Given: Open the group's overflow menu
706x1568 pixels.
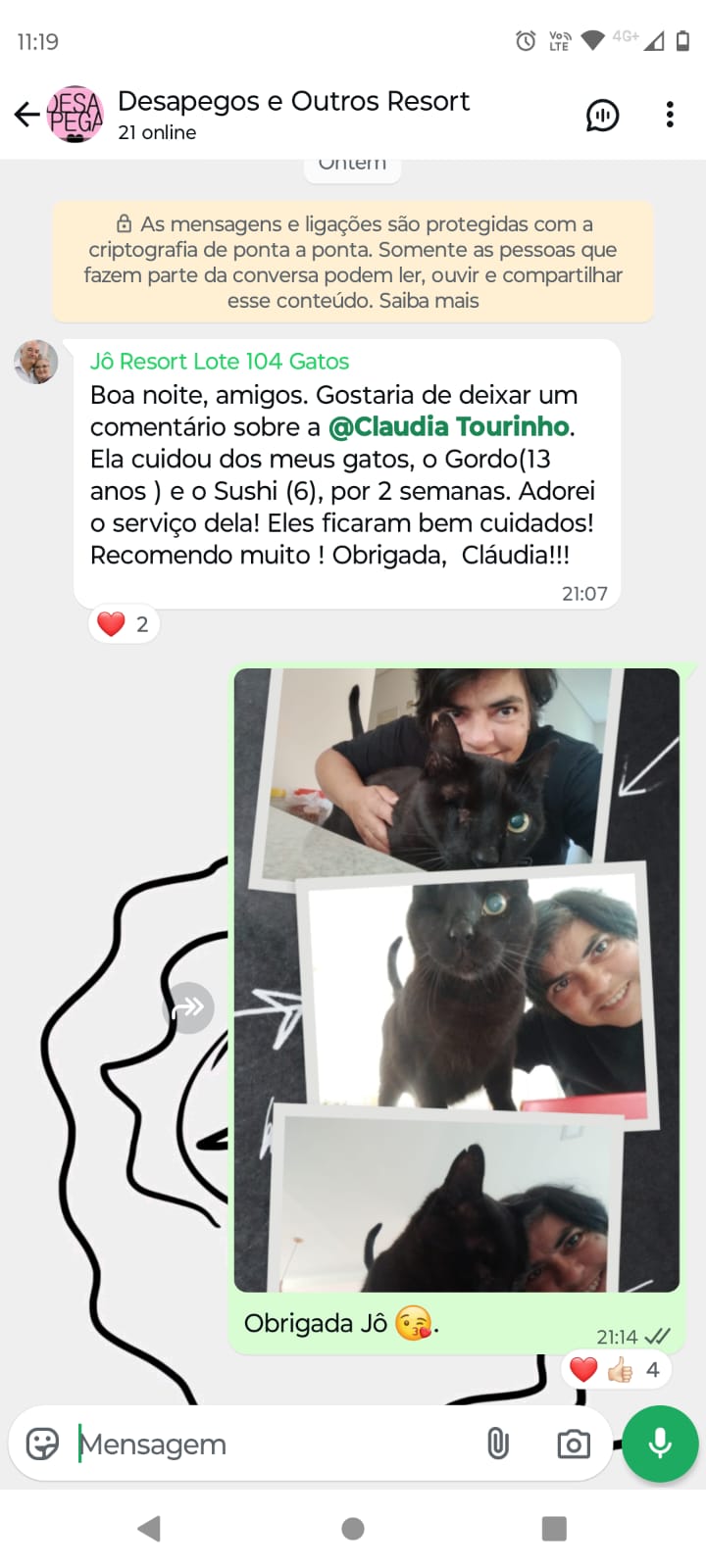Looking at the screenshot, I should (670, 114).
